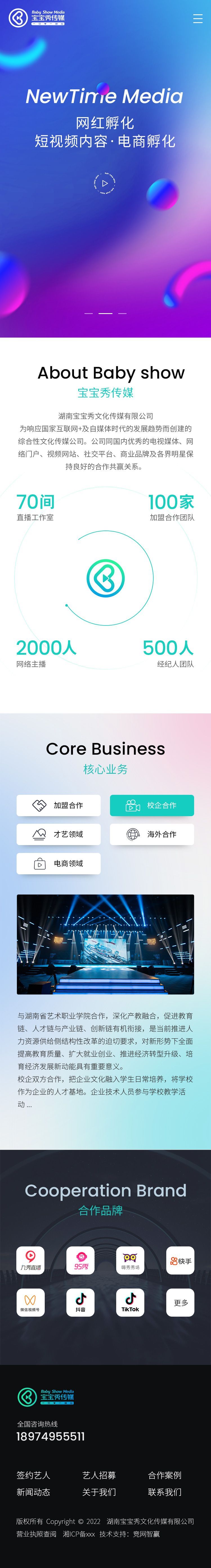Open the 九秀直播 brand tile

30,1261
